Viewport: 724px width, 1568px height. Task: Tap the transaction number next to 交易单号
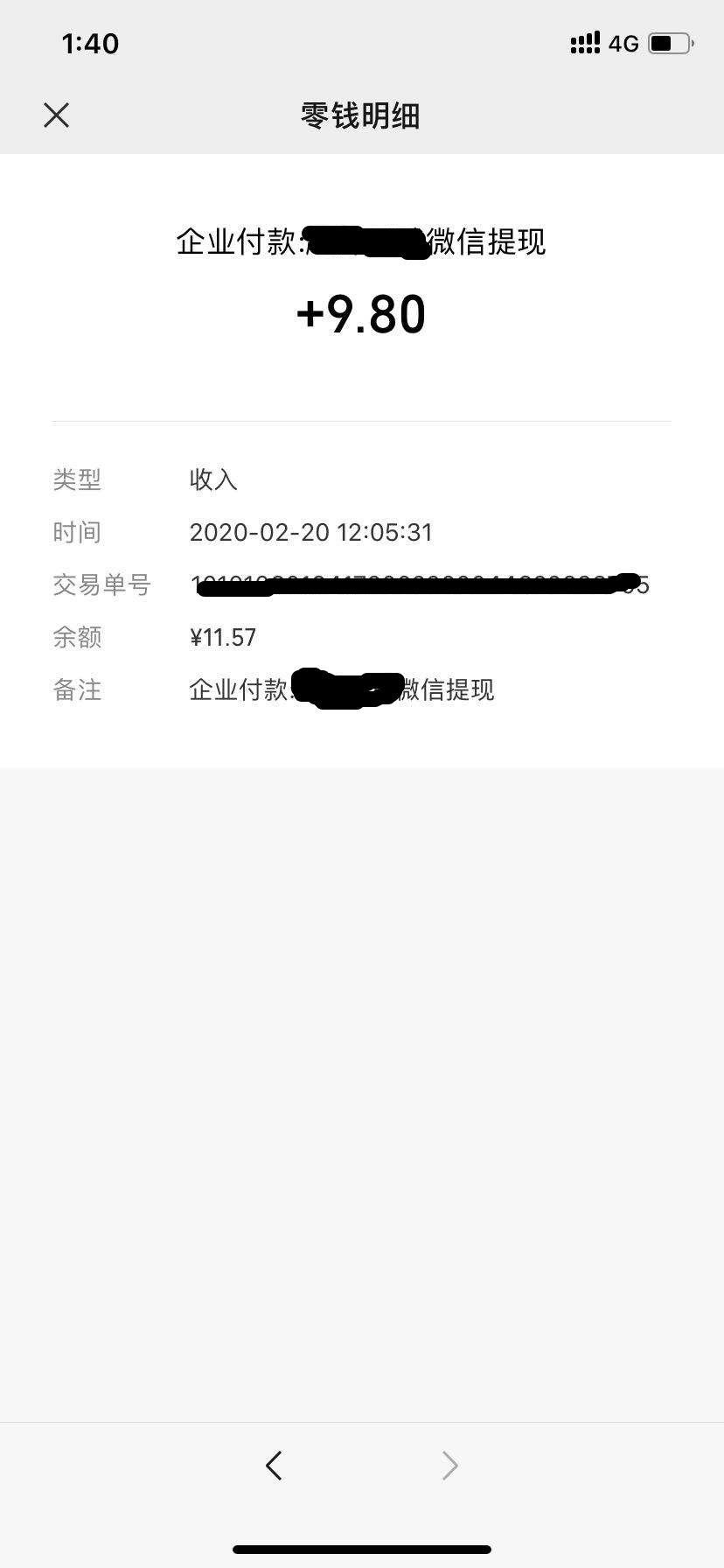420,584
